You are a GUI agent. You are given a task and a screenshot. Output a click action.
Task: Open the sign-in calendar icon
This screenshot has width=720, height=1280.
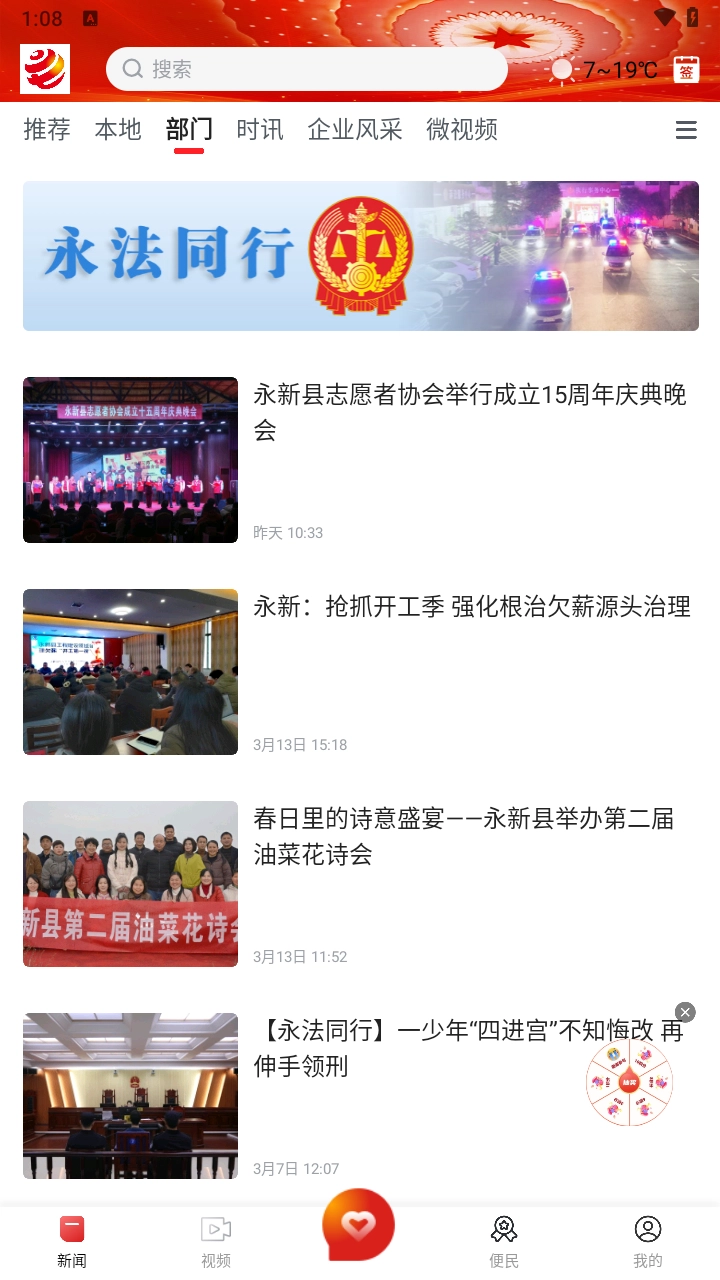pos(686,69)
